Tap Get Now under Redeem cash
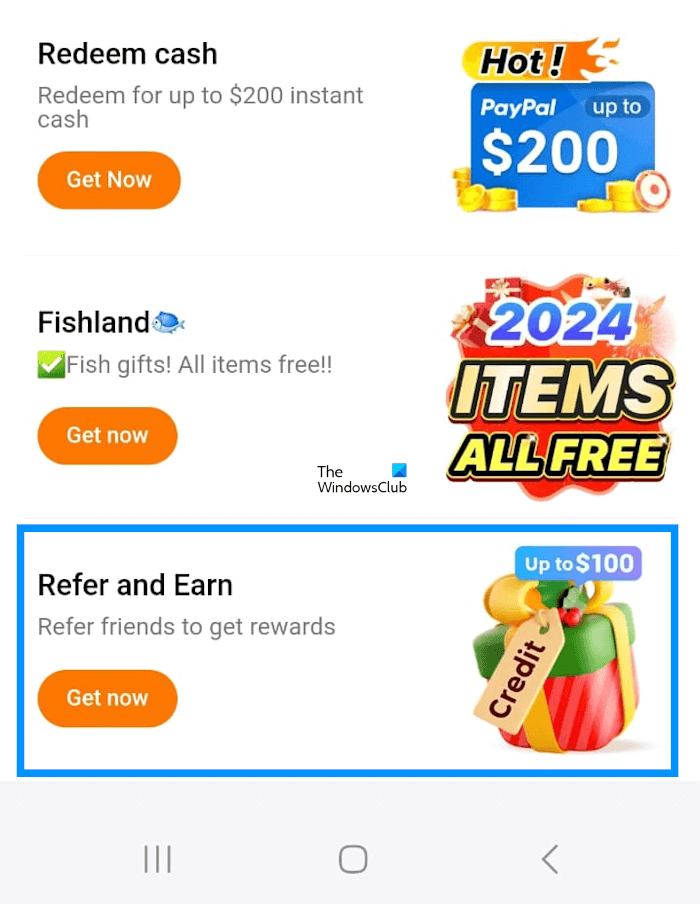Viewport: 700px width, 904px height. click(109, 180)
